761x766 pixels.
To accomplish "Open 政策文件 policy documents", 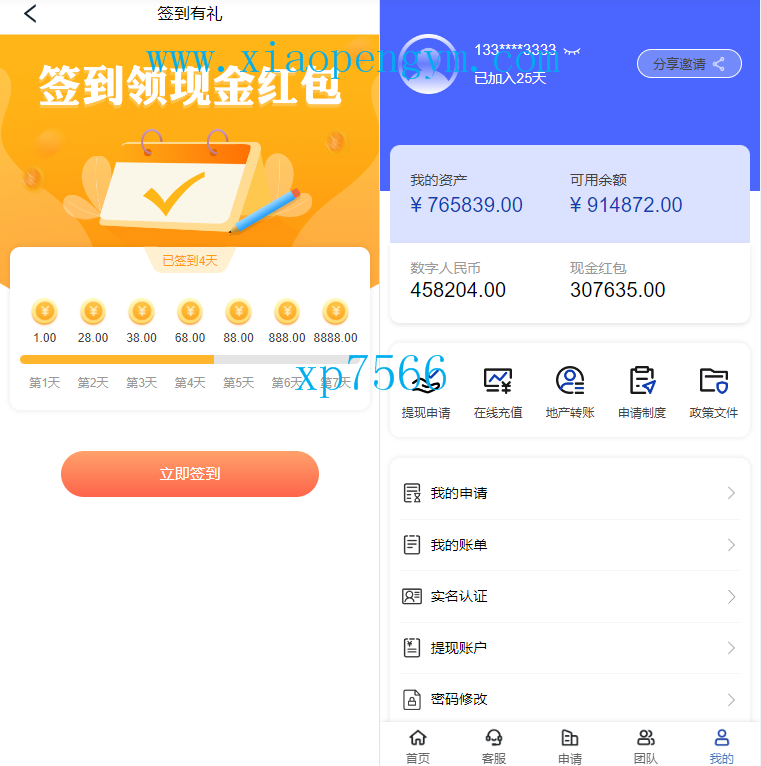I will pos(714,391).
